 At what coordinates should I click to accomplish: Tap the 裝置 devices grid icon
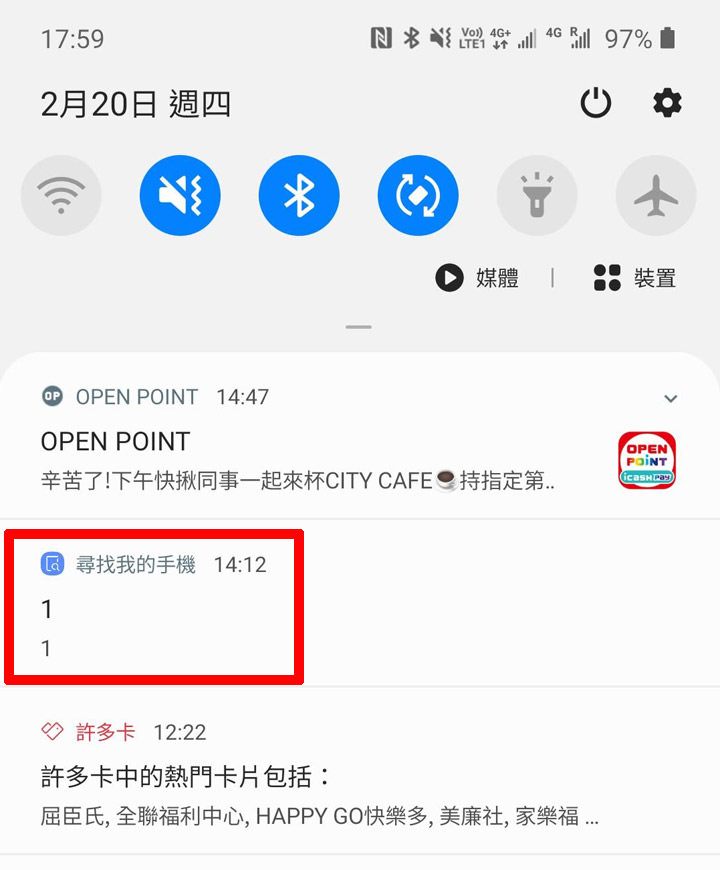[607, 278]
